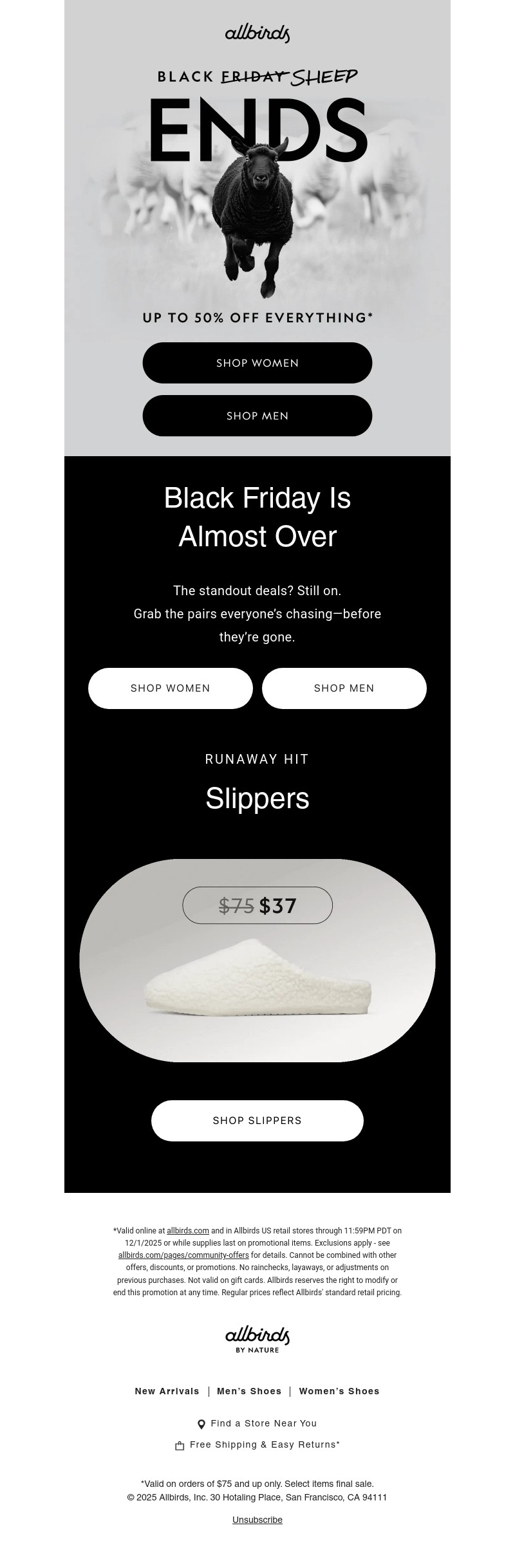
Task: Tap the white SHOP WOMEN button
Action: 171,688
